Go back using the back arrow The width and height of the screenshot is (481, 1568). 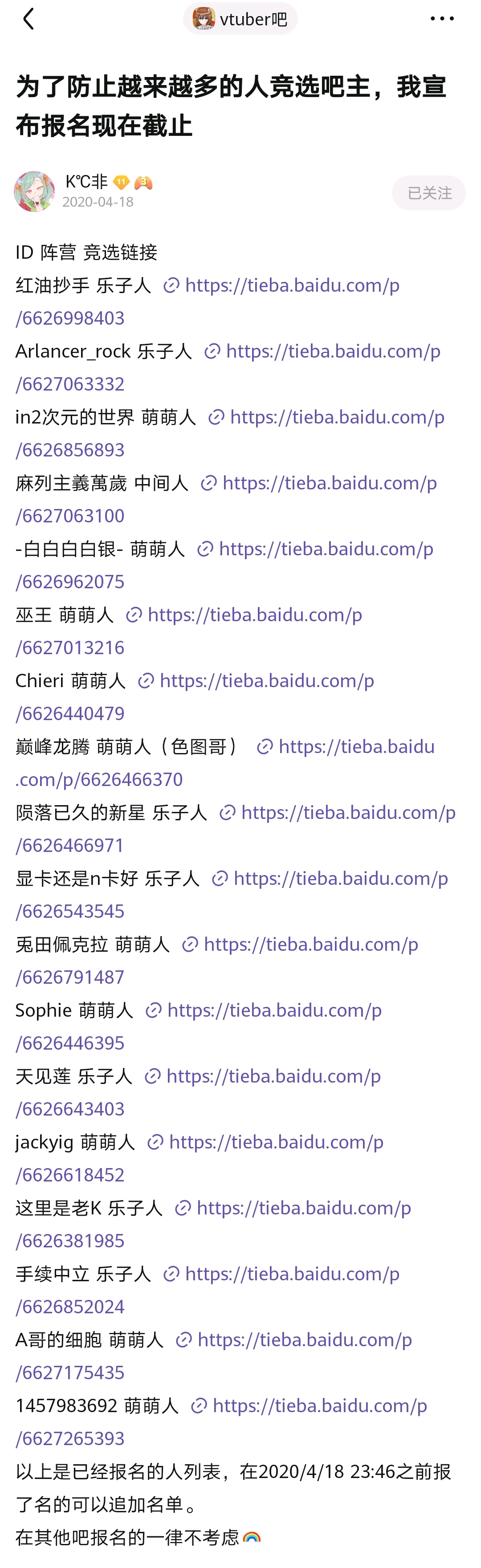[x=28, y=19]
